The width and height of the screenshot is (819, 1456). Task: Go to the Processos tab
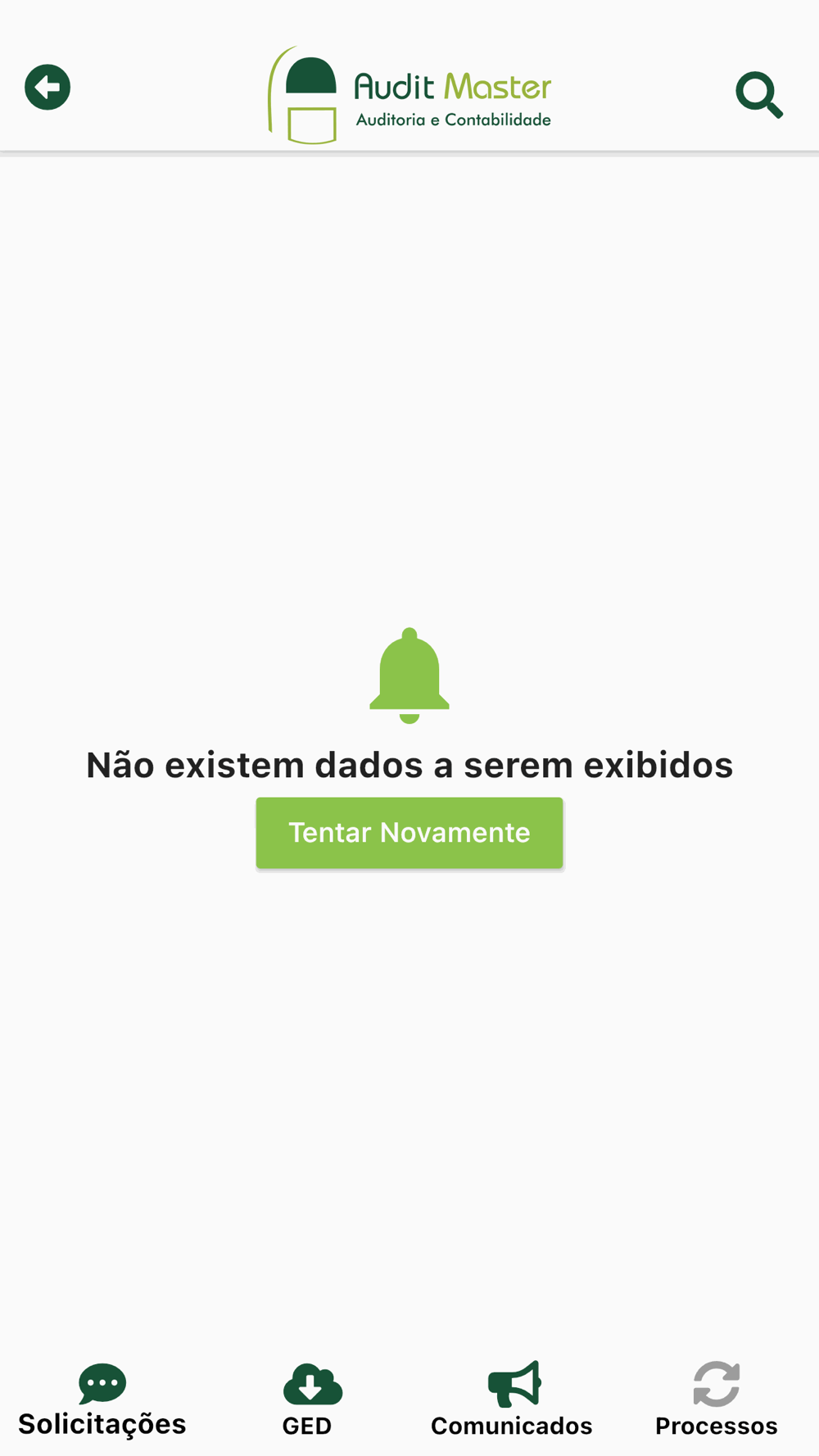[717, 1400]
